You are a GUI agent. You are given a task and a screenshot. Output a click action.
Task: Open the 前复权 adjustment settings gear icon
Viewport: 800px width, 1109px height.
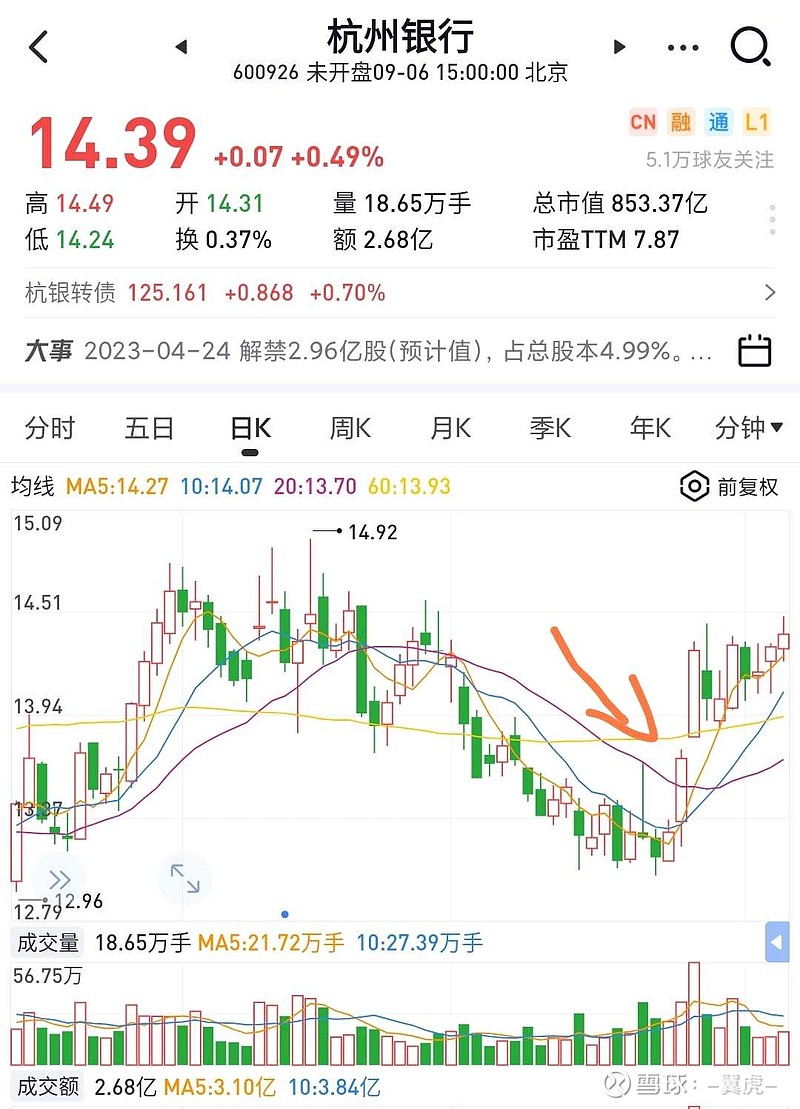coord(694,487)
